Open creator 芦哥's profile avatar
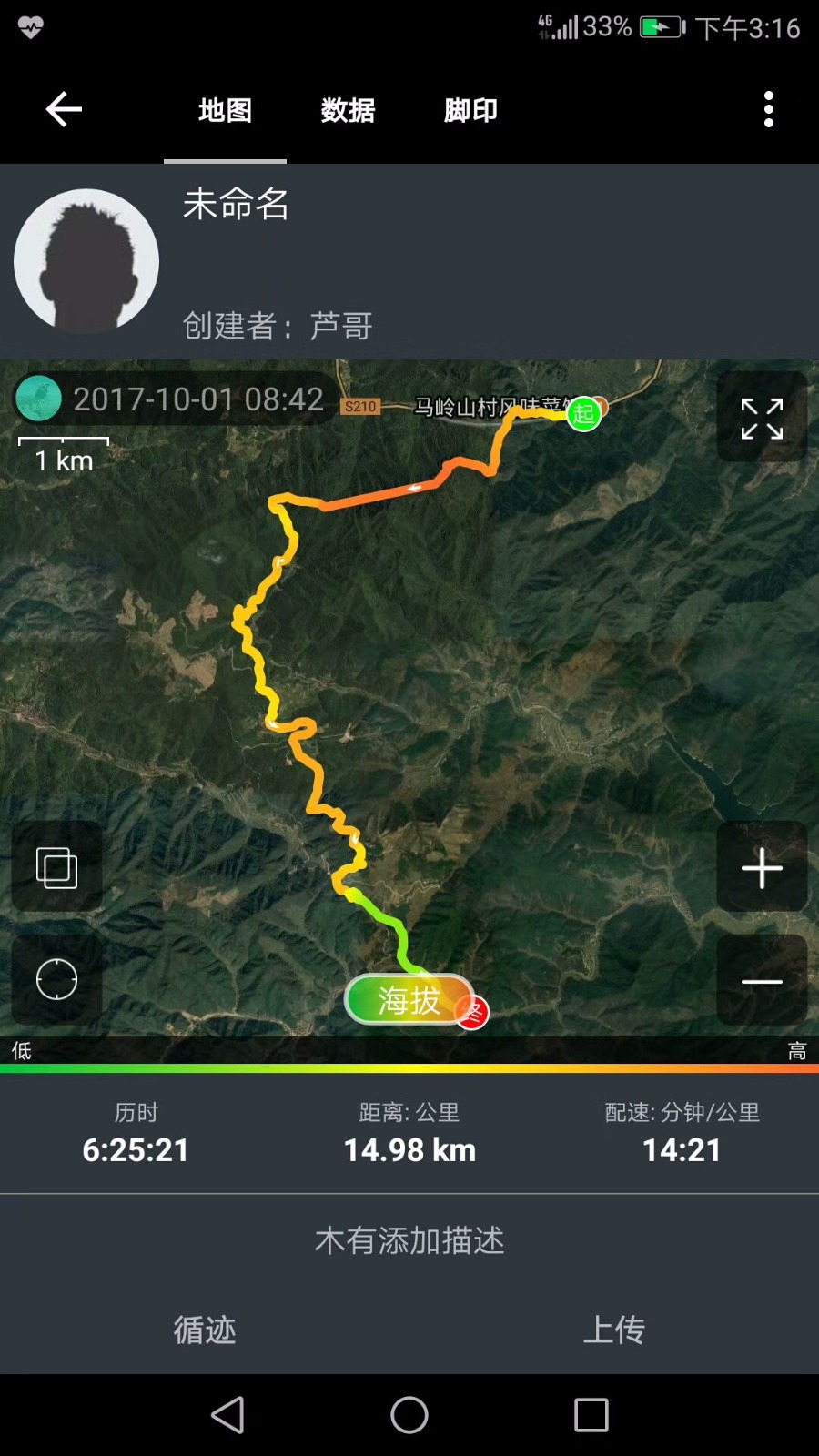This screenshot has width=819, height=1456. click(x=86, y=261)
